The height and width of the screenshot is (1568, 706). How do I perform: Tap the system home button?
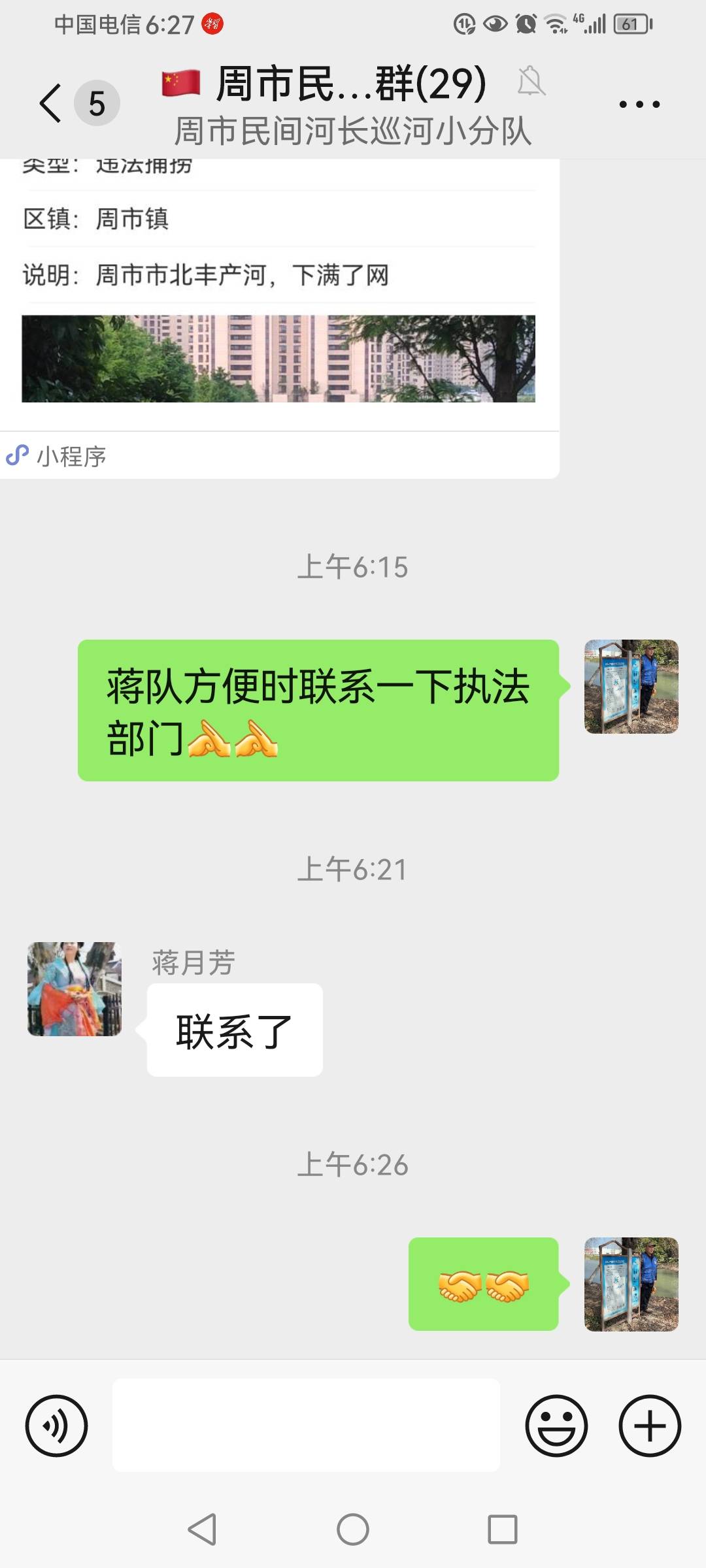(x=353, y=1529)
